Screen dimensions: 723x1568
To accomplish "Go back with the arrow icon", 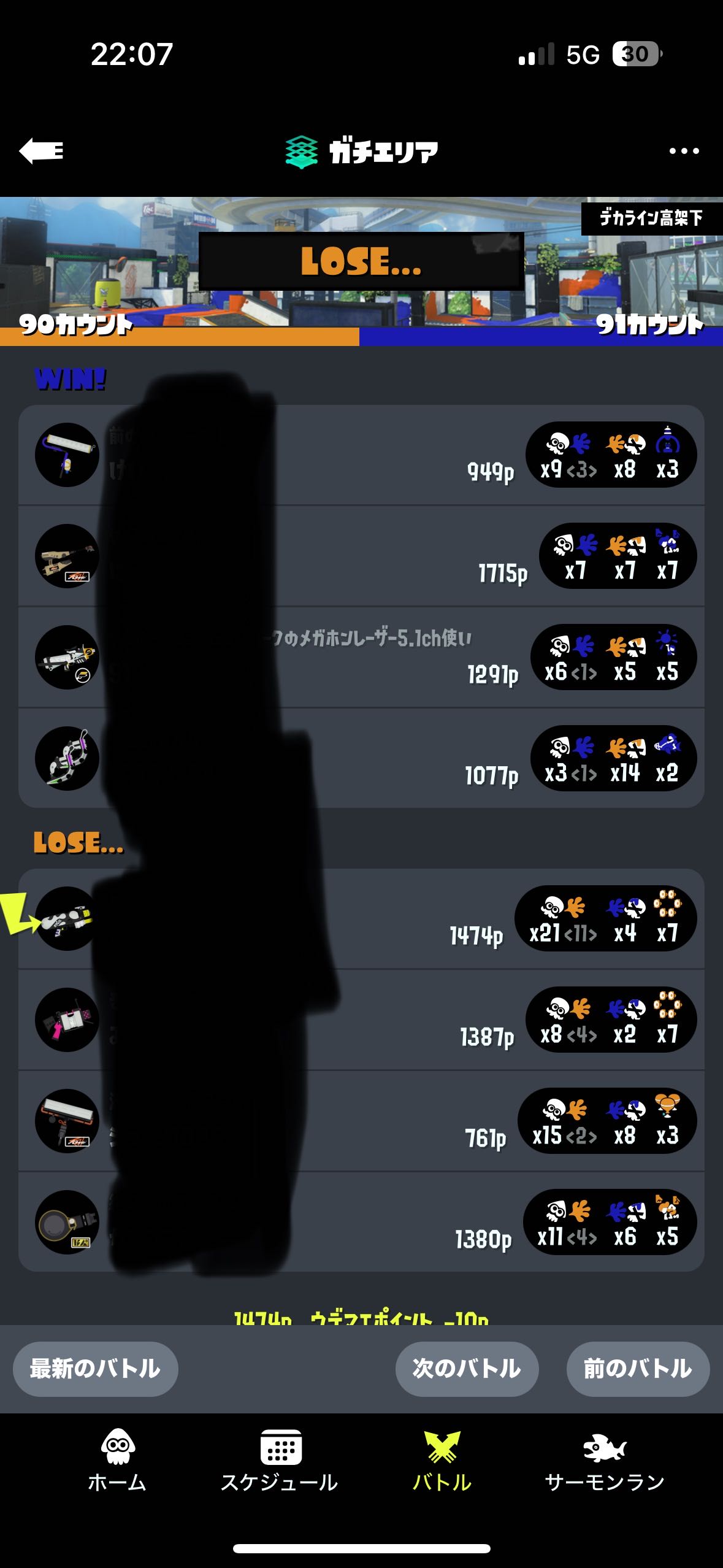I will click(41, 151).
